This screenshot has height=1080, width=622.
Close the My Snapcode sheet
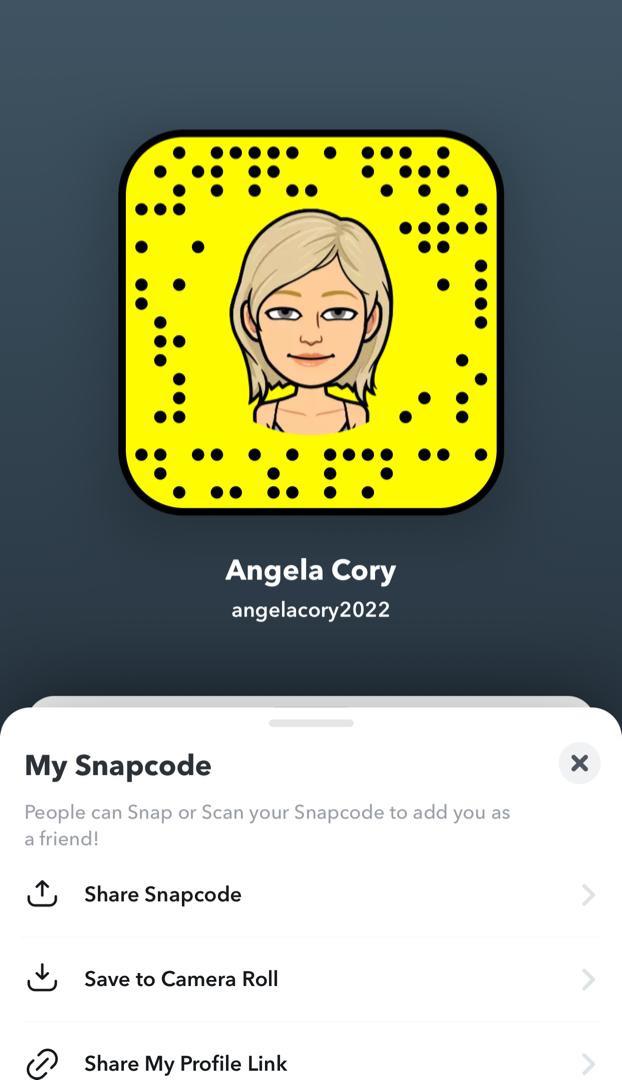coord(579,764)
